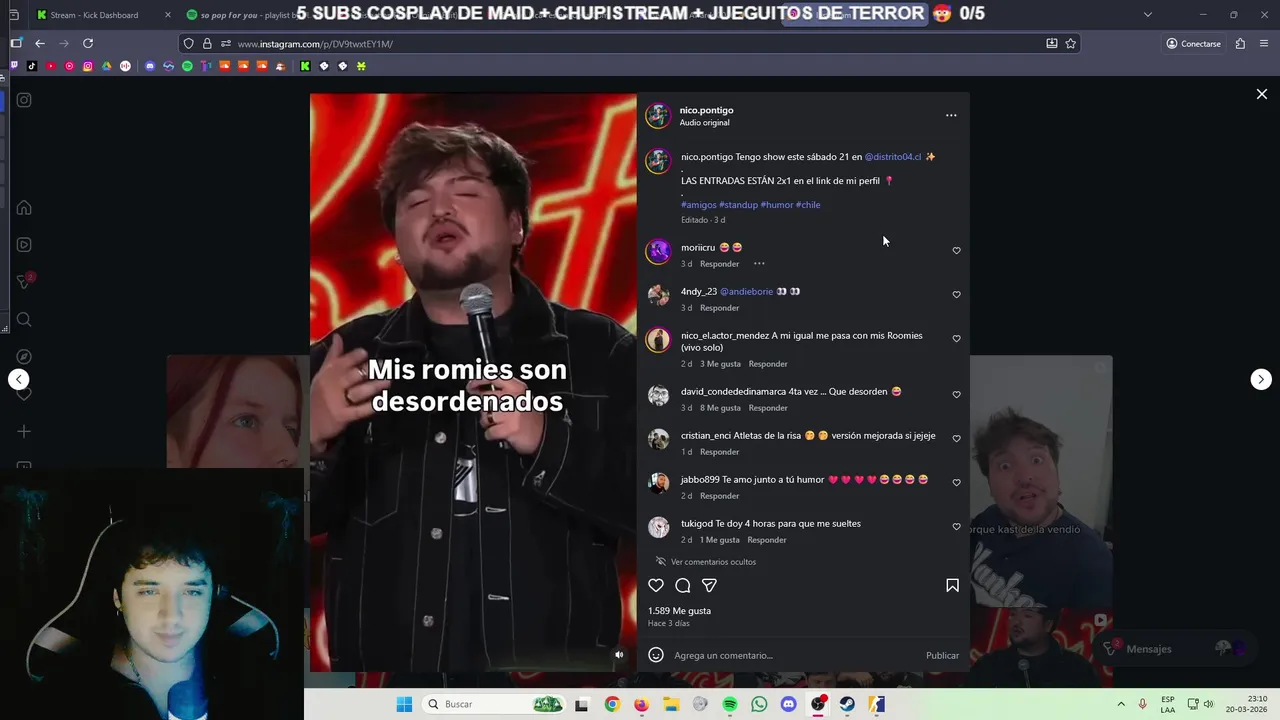Go to the previous post arrow
Image resolution: width=1280 pixels, height=720 pixels.
coord(19,379)
